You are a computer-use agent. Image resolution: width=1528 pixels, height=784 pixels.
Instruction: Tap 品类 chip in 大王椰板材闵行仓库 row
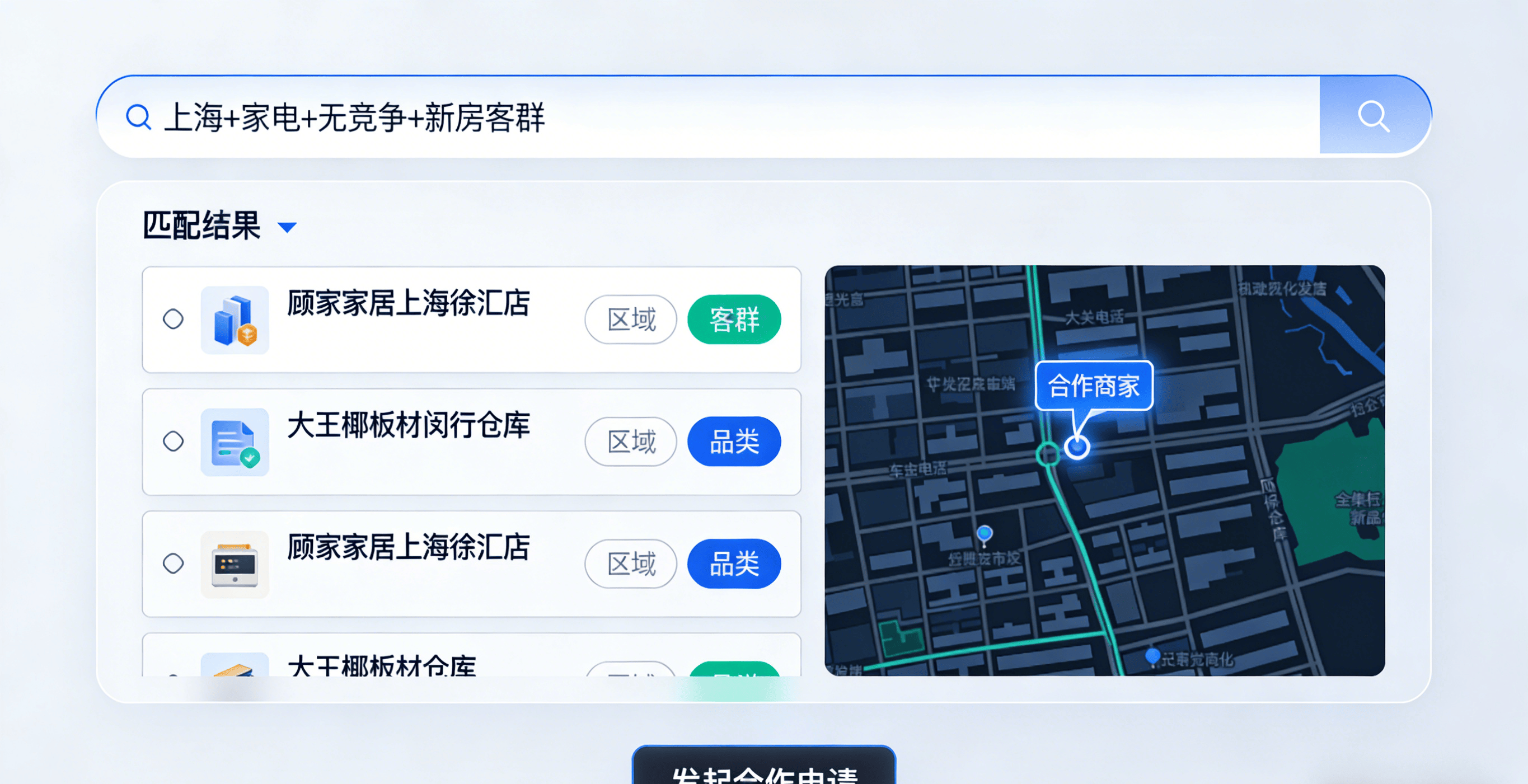pyautogui.click(x=734, y=442)
